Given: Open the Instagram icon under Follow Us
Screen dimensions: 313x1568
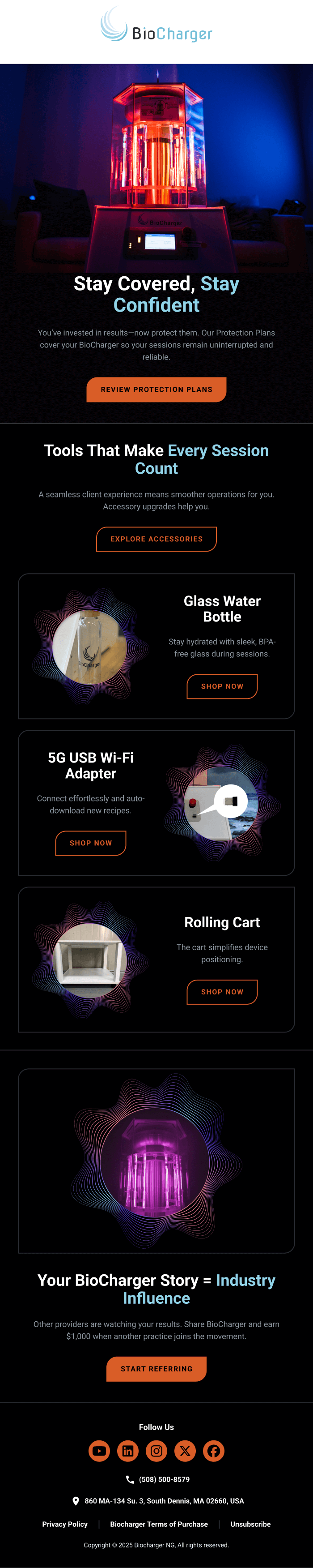Looking at the screenshot, I should point(156,1451).
